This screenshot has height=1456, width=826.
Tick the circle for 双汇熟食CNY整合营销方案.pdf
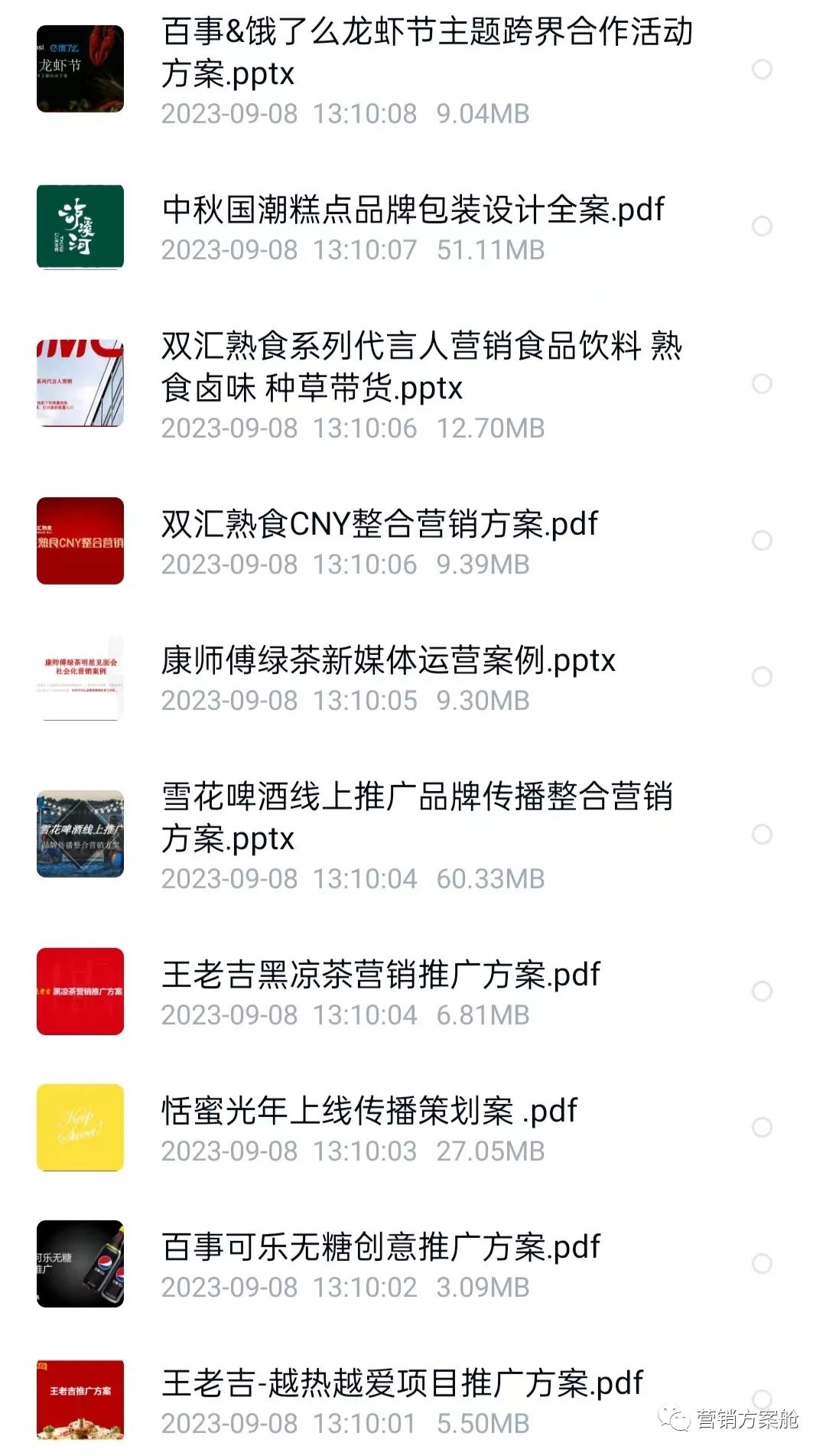(762, 541)
